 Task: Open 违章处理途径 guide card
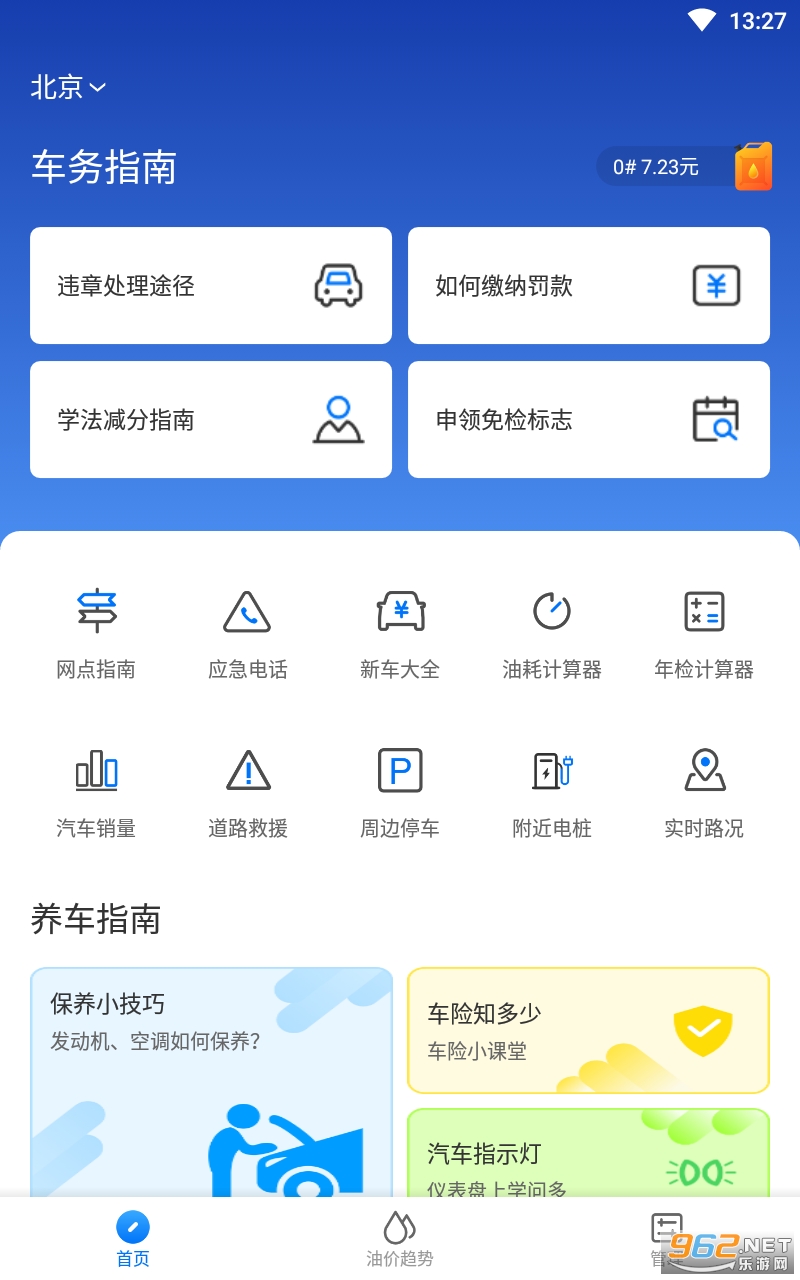click(x=210, y=286)
